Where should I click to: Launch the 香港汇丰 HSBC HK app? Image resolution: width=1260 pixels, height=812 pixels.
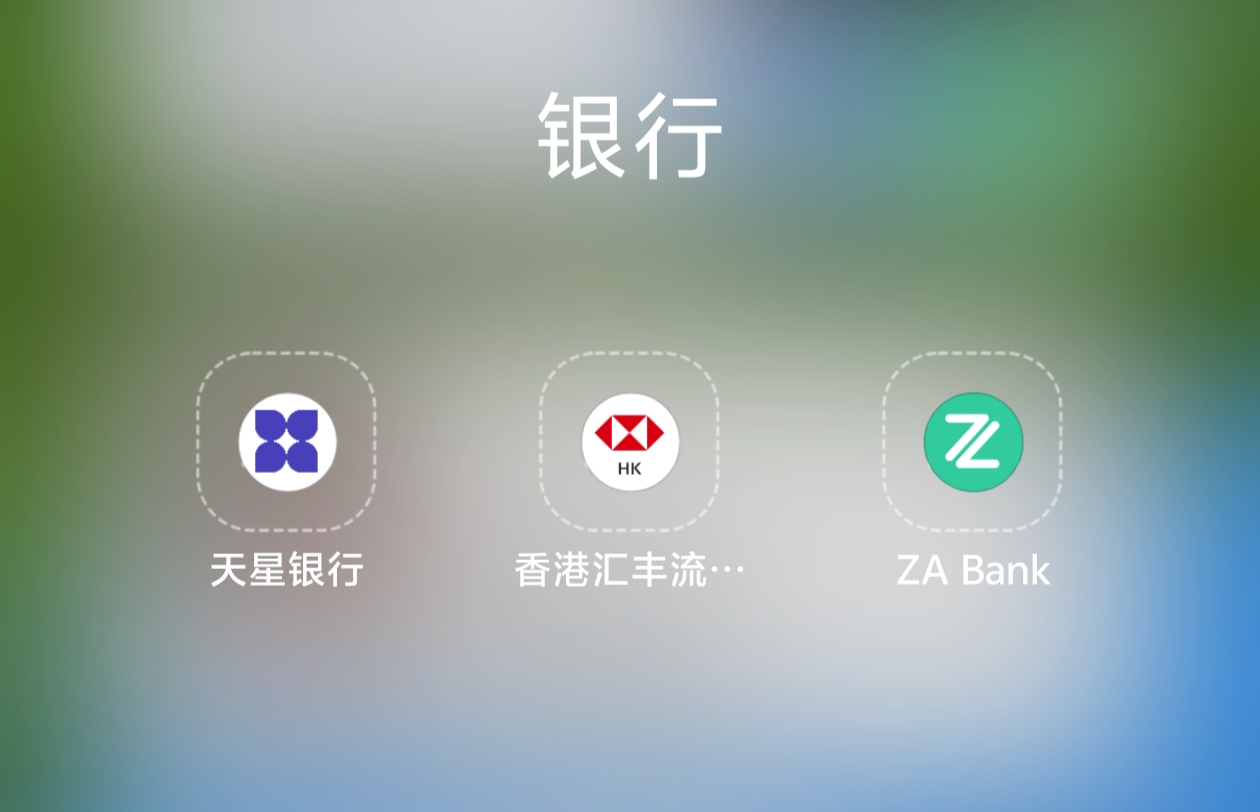click(x=630, y=442)
